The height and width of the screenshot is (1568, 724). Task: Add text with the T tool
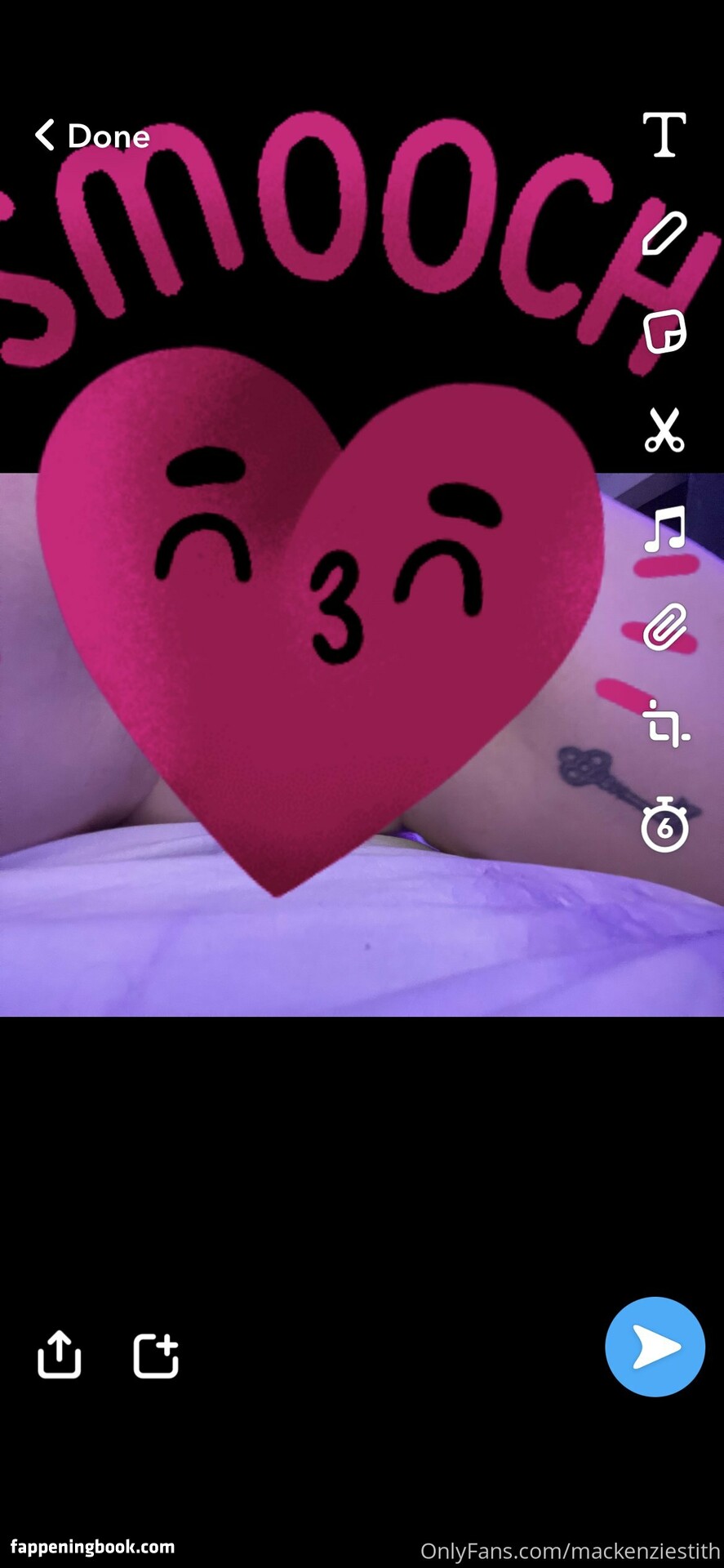(664, 135)
